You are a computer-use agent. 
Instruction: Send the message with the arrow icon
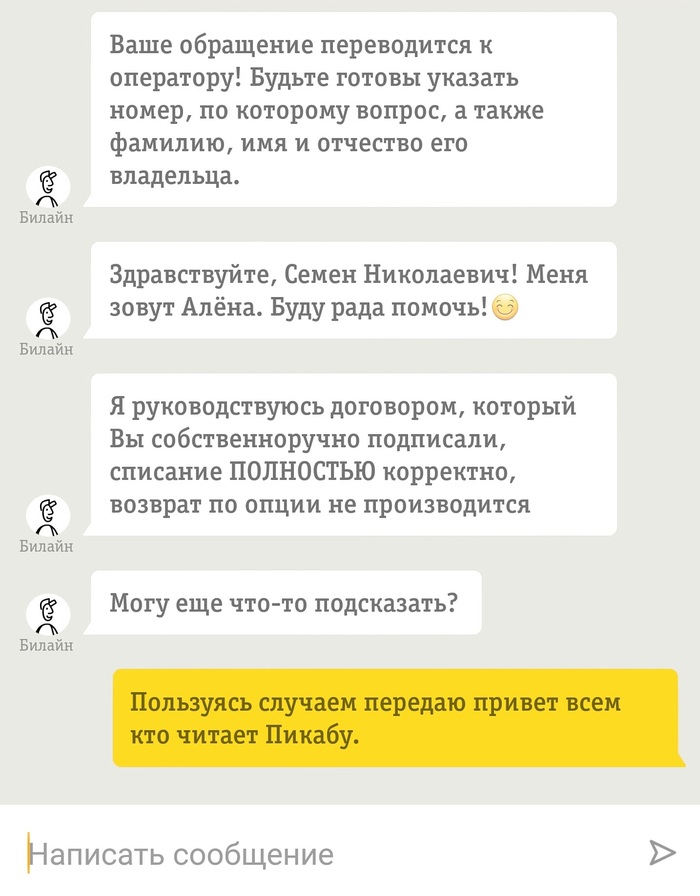click(x=662, y=852)
